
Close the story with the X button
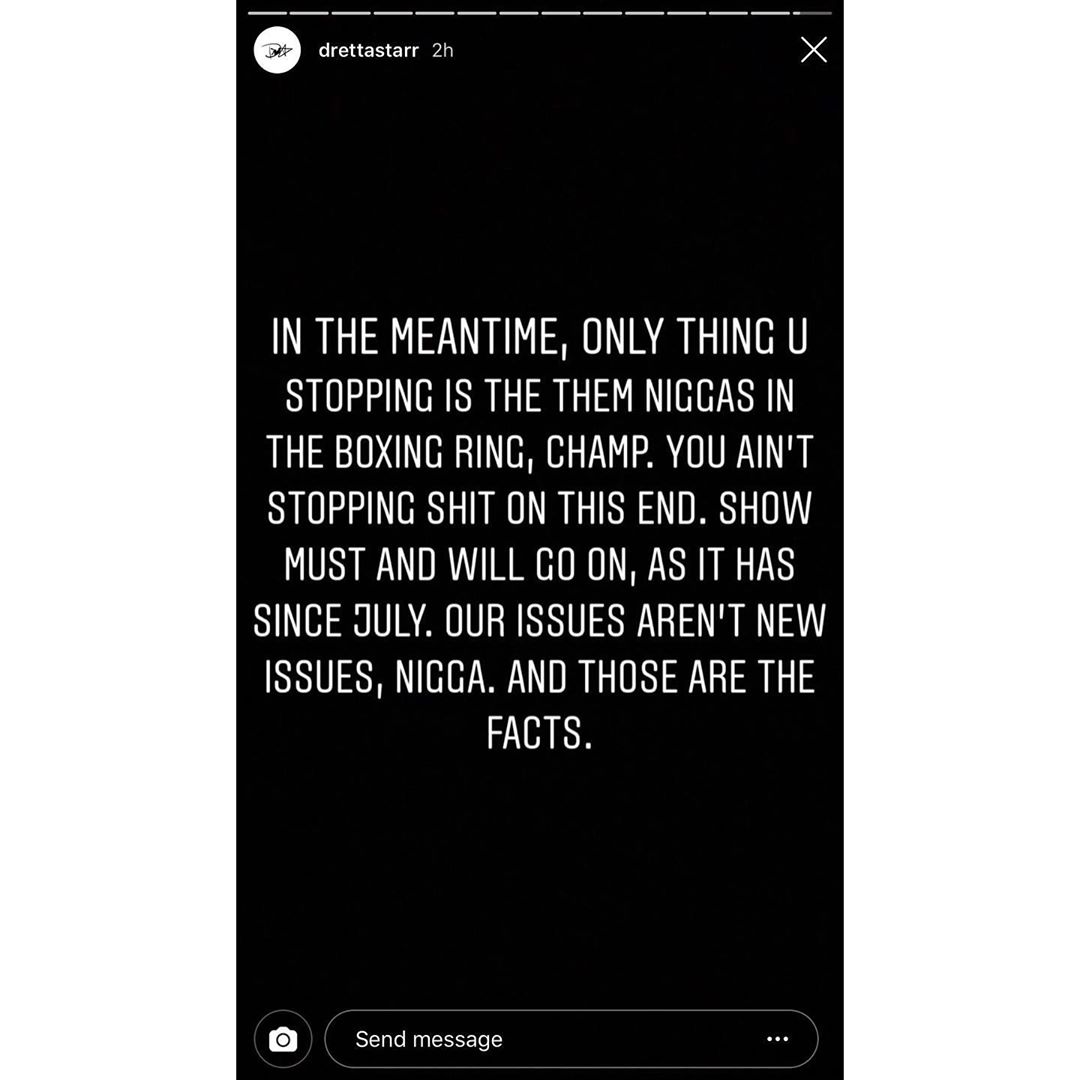(814, 50)
